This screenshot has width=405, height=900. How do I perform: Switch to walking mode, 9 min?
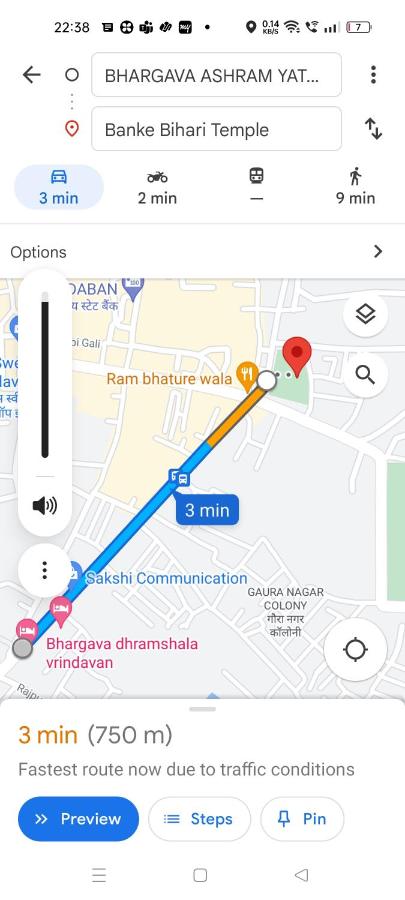pyautogui.click(x=355, y=187)
